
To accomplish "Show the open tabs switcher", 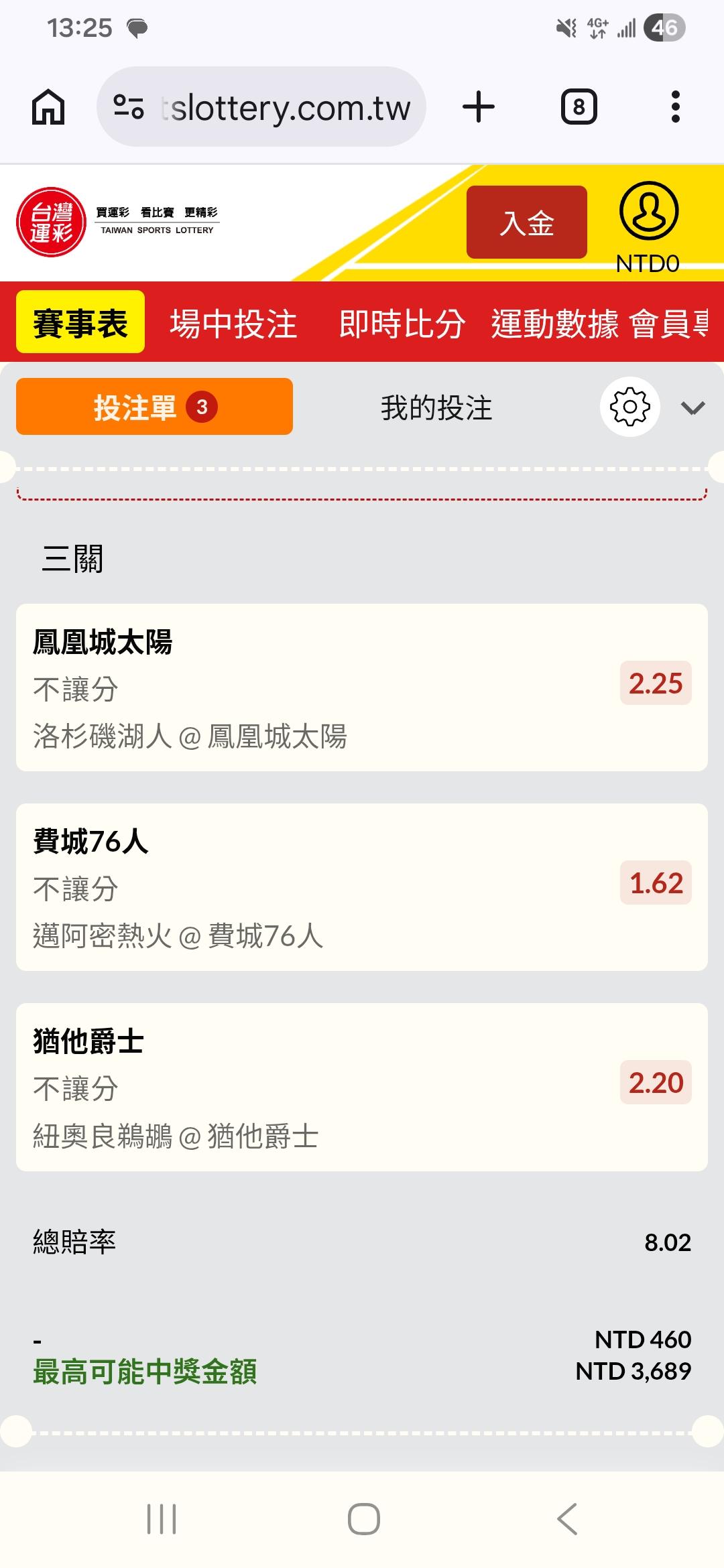I will click(x=579, y=107).
